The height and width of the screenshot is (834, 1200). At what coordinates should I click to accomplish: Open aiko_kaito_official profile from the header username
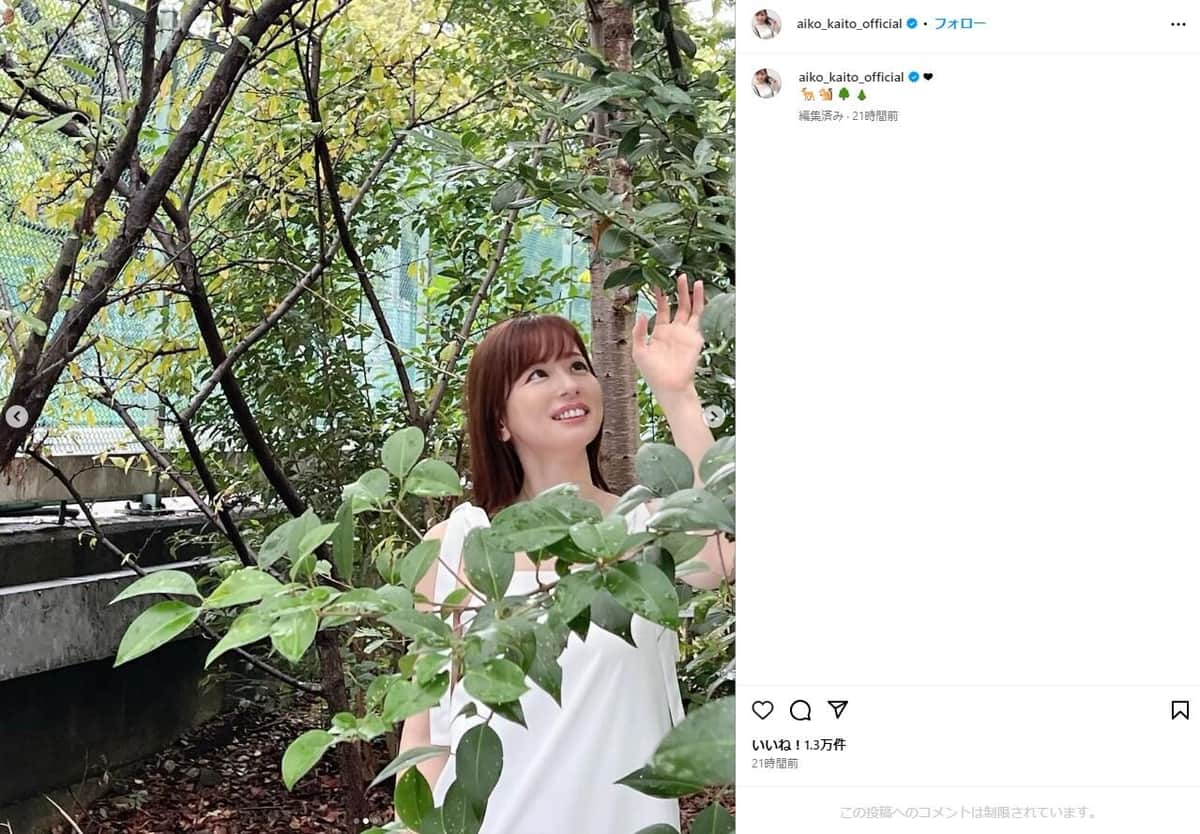850,23
